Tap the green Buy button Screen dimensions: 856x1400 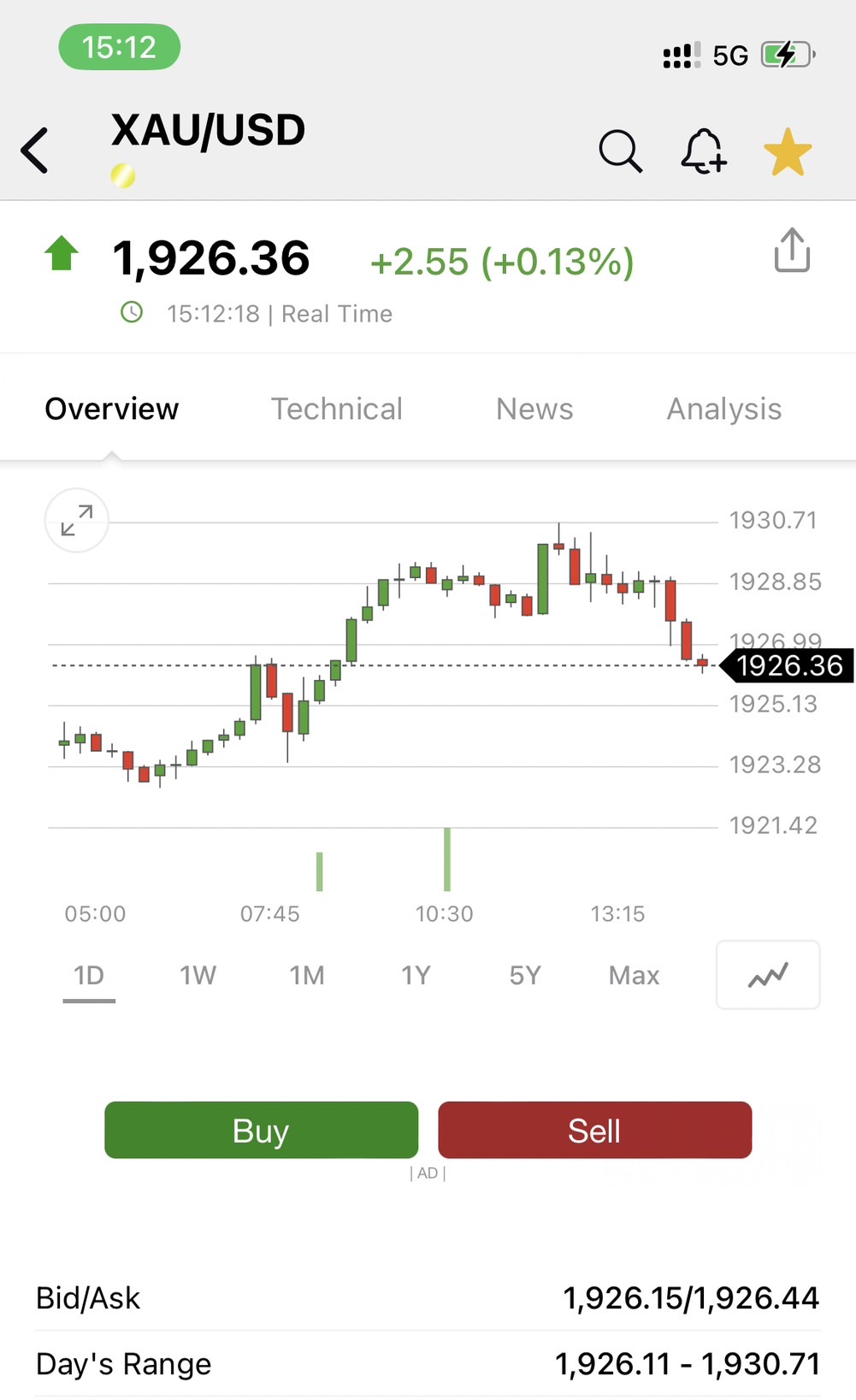click(262, 1131)
